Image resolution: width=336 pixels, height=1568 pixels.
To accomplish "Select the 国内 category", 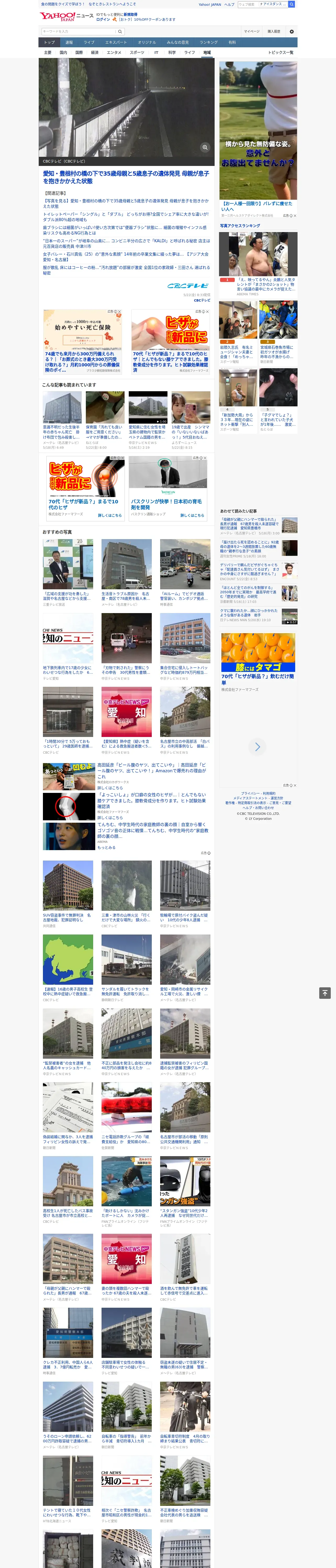I will pyautogui.click(x=63, y=52).
